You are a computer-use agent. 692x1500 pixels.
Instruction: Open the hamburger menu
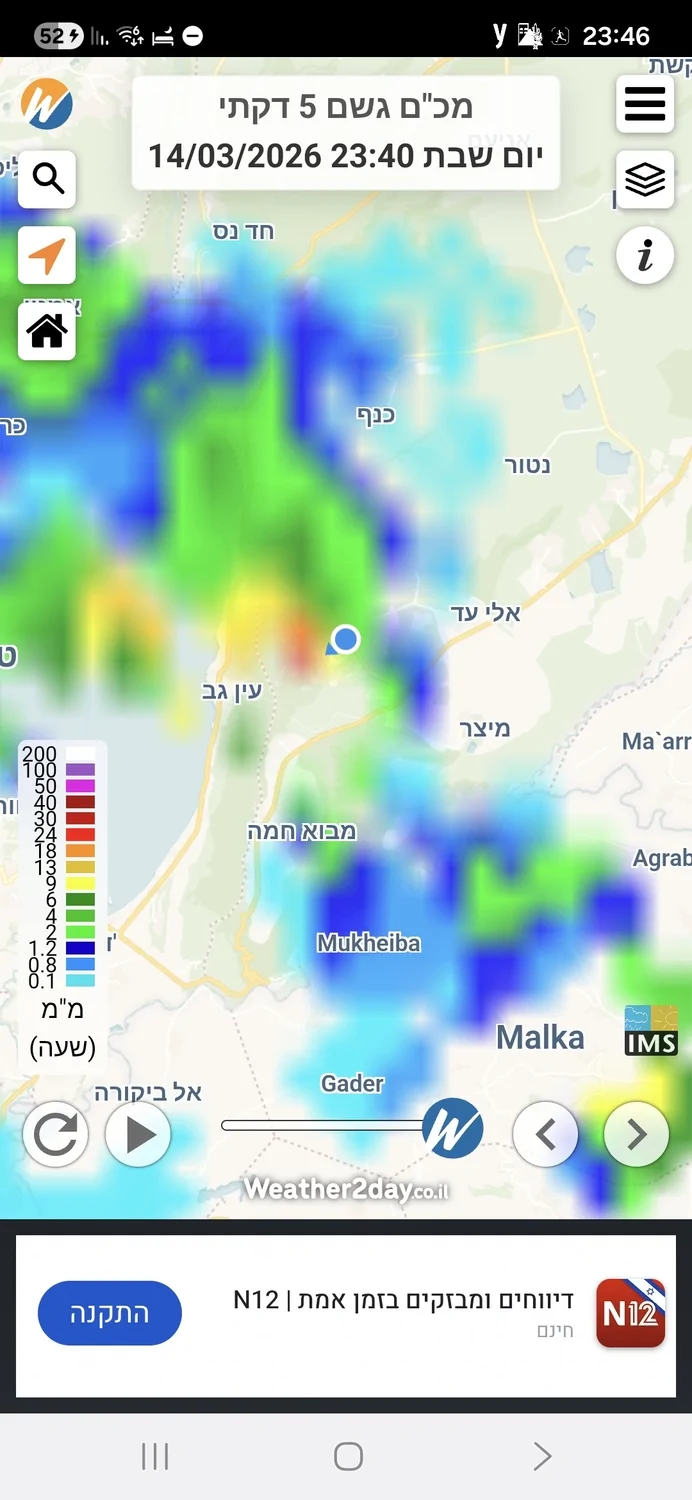click(x=644, y=104)
